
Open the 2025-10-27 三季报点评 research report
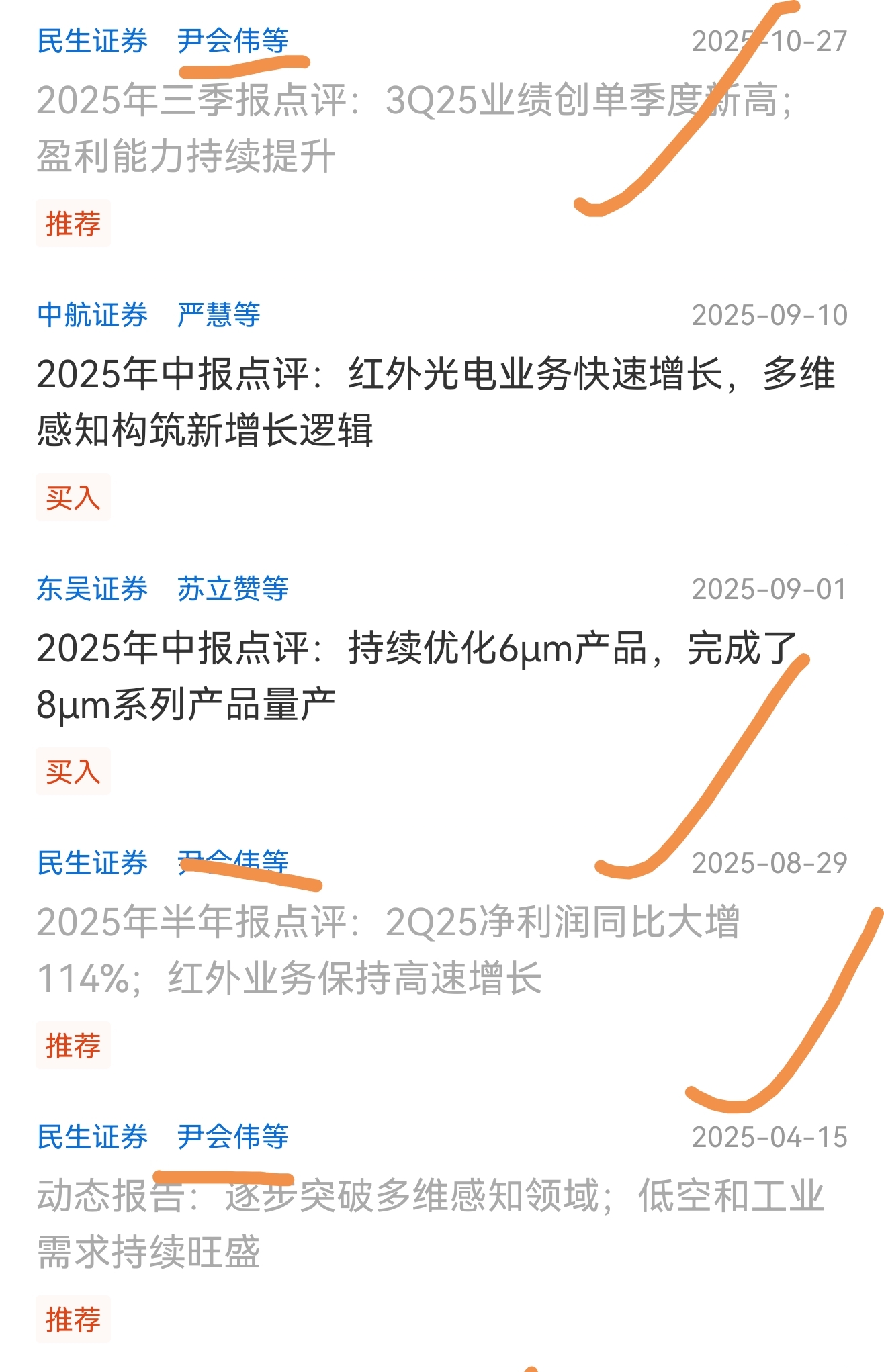tap(414, 128)
